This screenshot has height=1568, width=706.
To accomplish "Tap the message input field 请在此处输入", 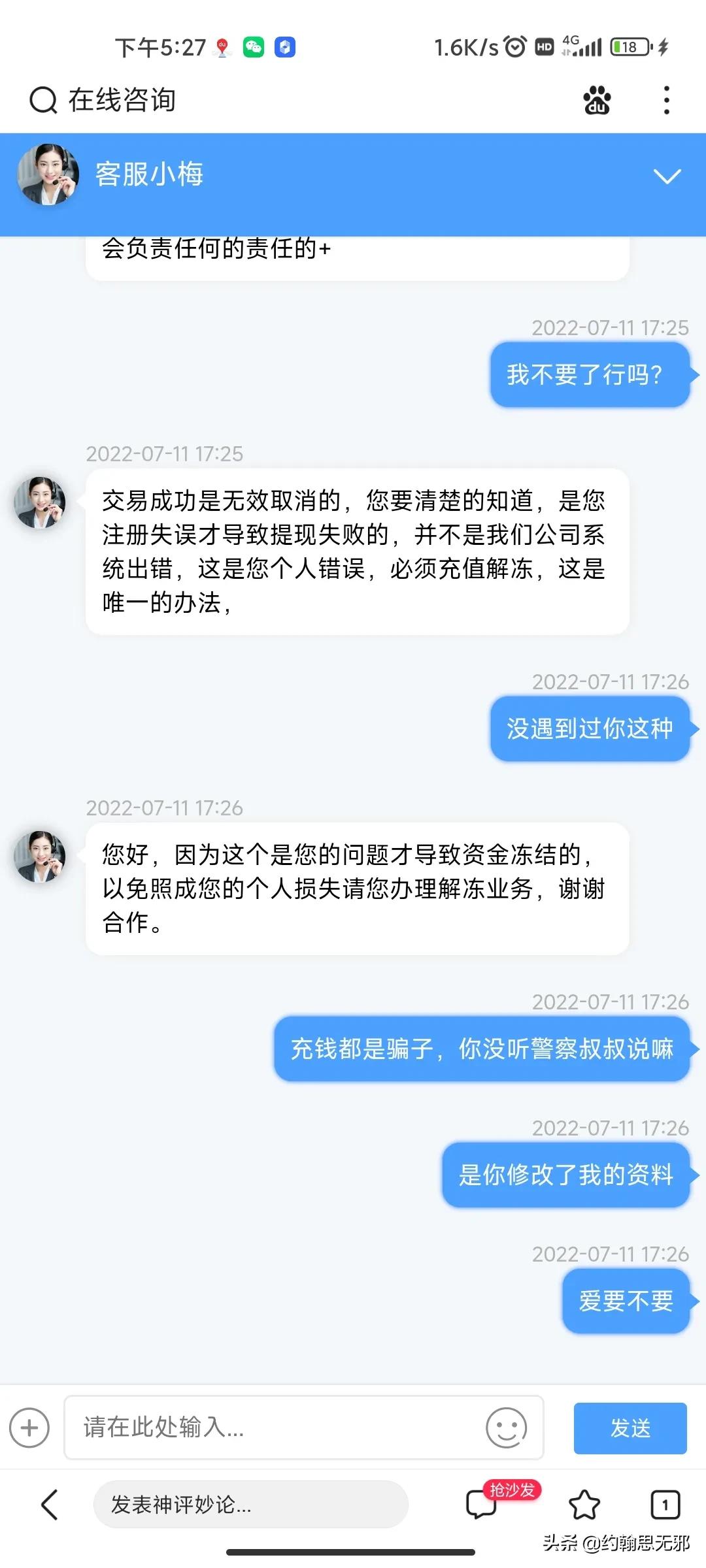I will (281, 1428).
